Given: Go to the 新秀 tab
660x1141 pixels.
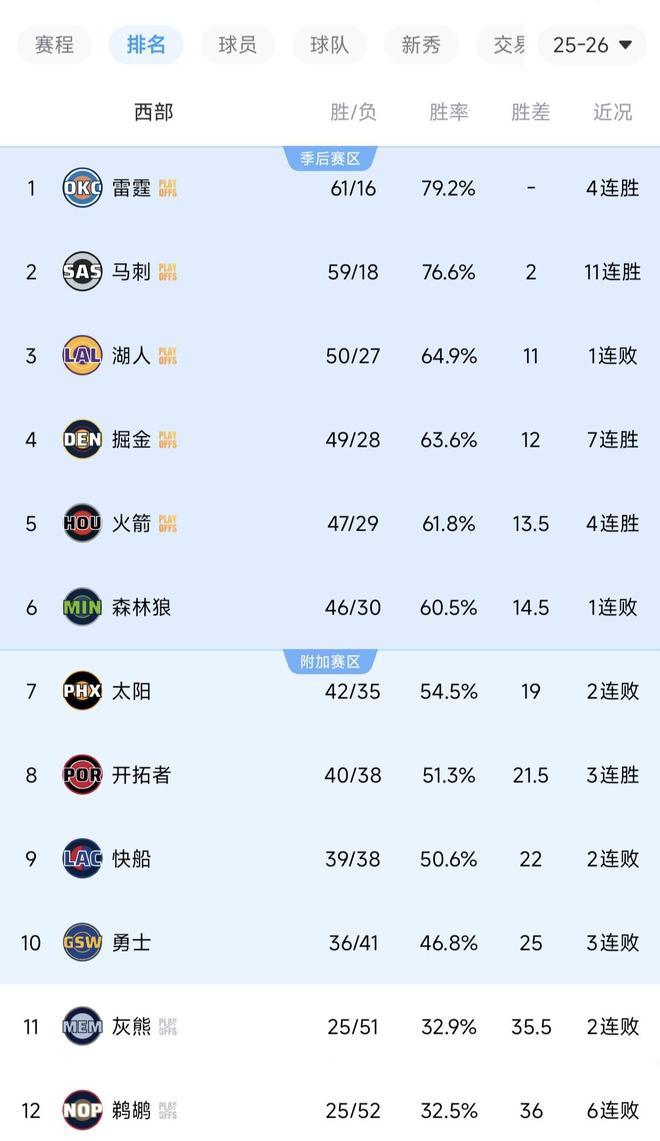Looking at the screenshot, I should (x=421, y=45).
